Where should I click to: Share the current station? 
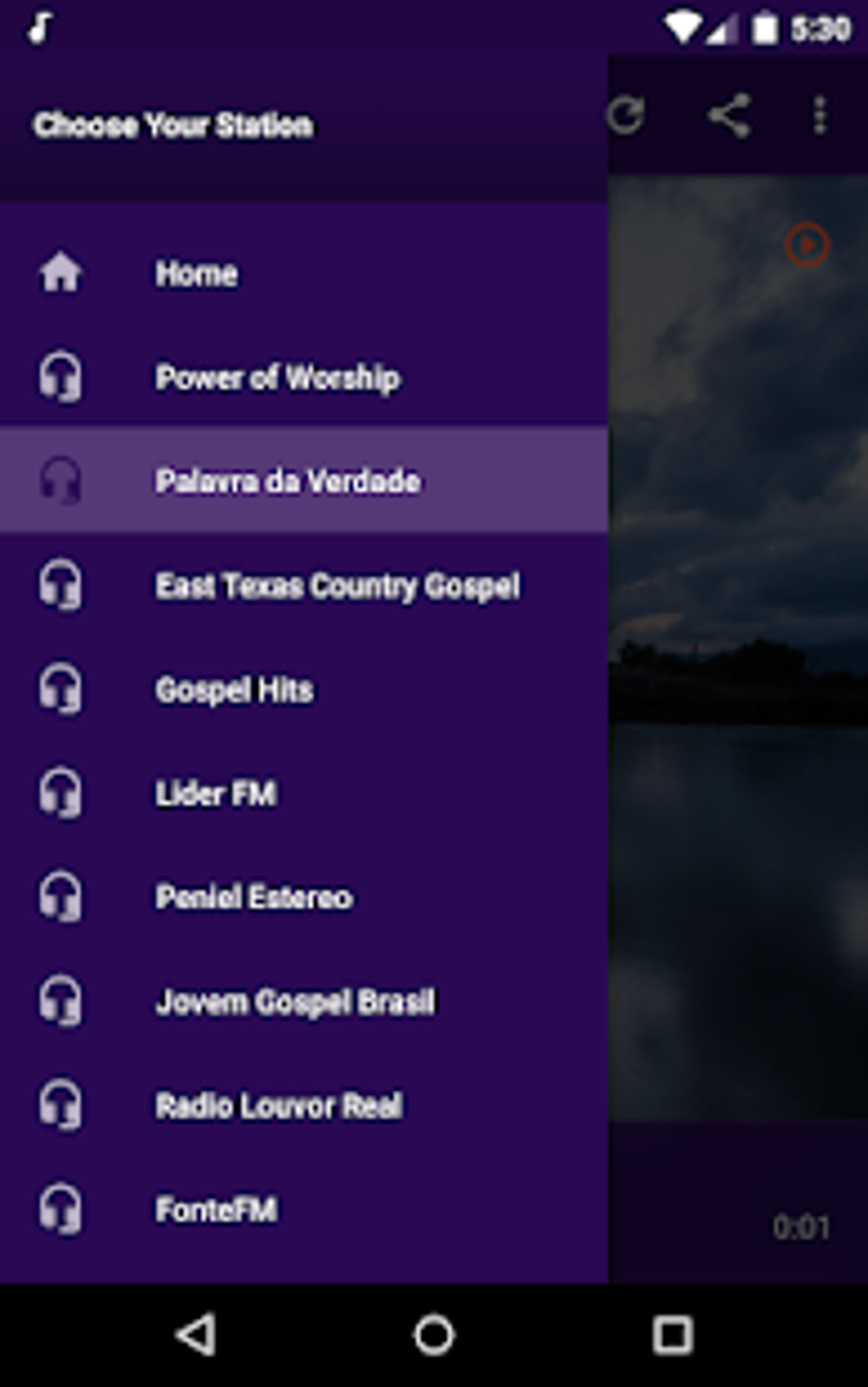coord(729,116)
